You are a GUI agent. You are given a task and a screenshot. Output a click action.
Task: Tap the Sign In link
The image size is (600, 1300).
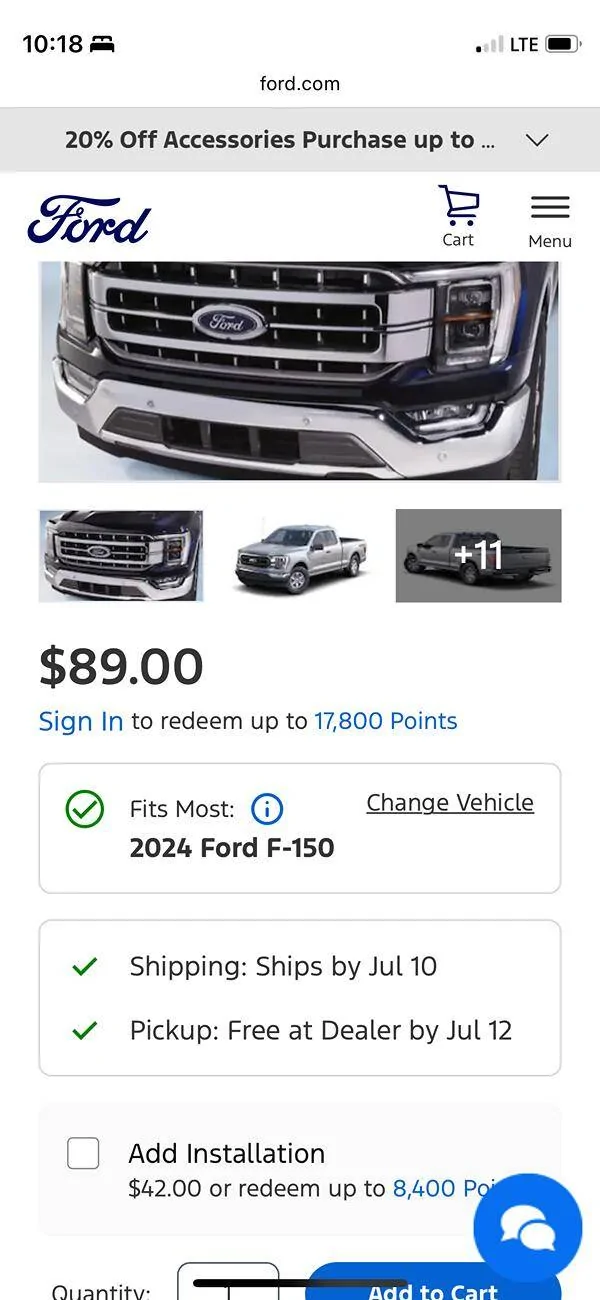pos(81,721)
